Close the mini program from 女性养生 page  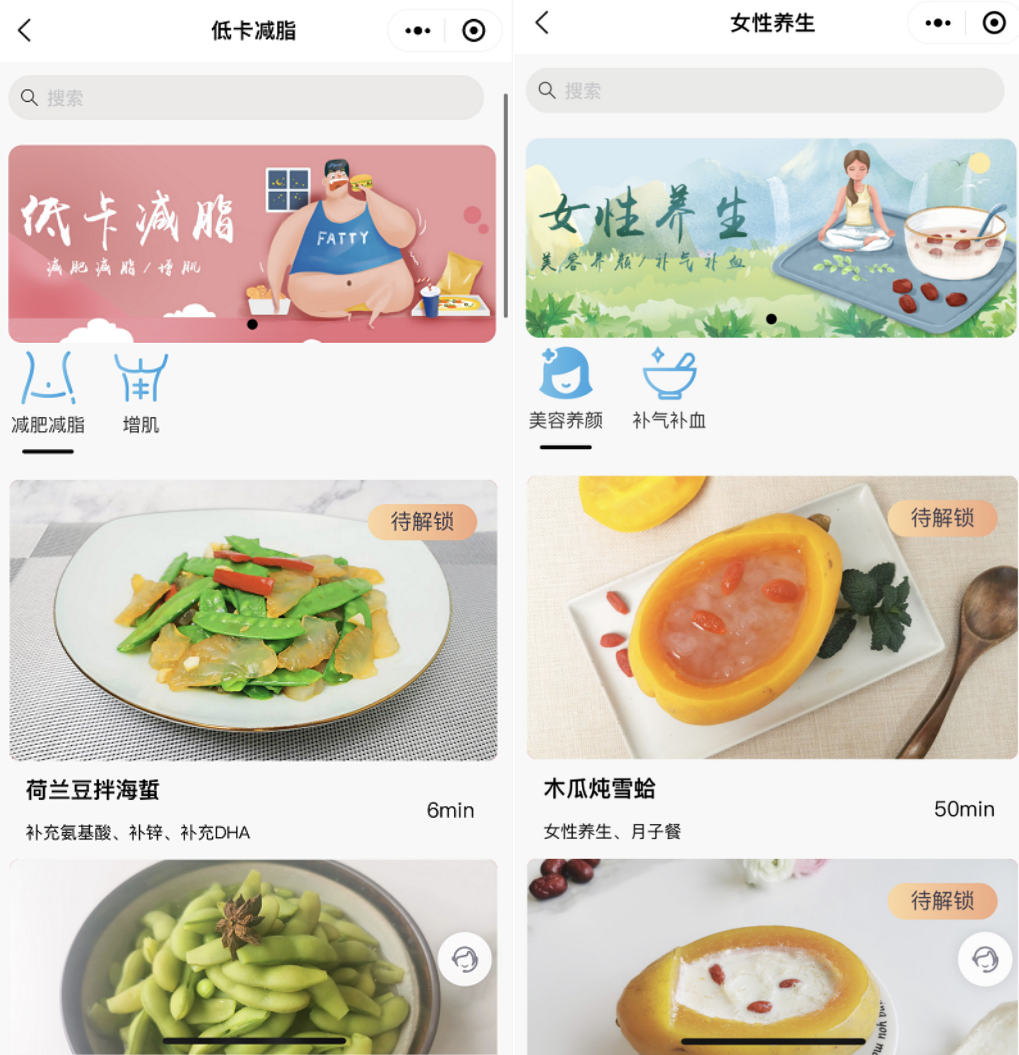[x=993, y=23]
